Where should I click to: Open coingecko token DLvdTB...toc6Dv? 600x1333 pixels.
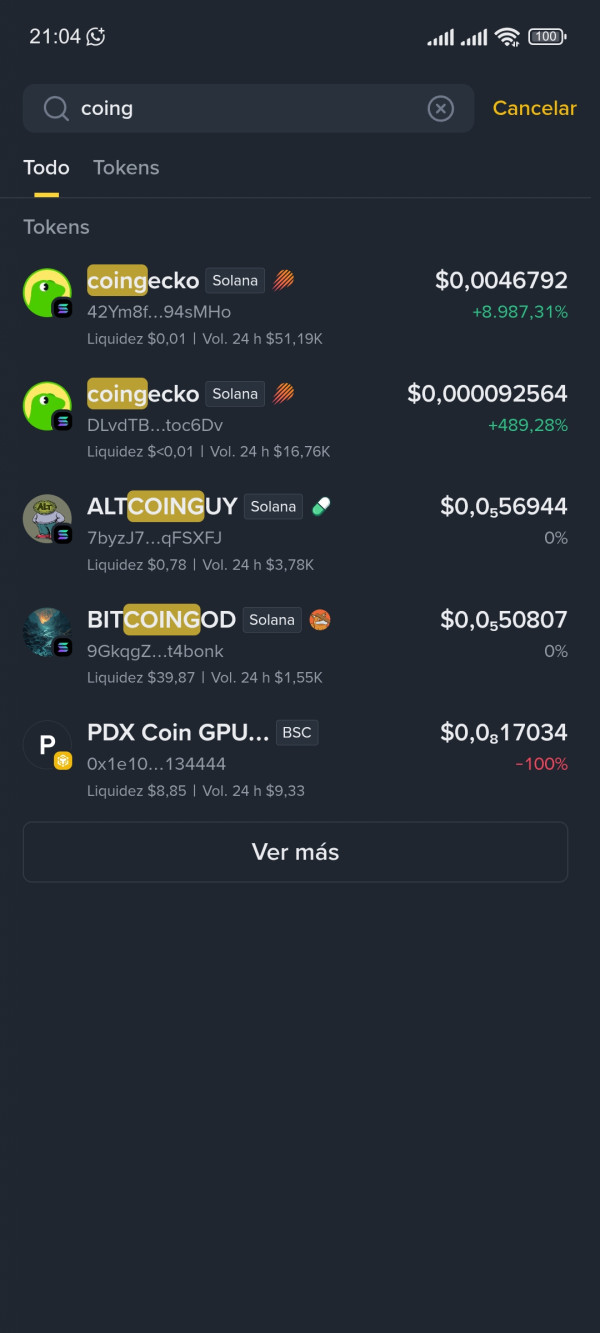pos(295,420)
